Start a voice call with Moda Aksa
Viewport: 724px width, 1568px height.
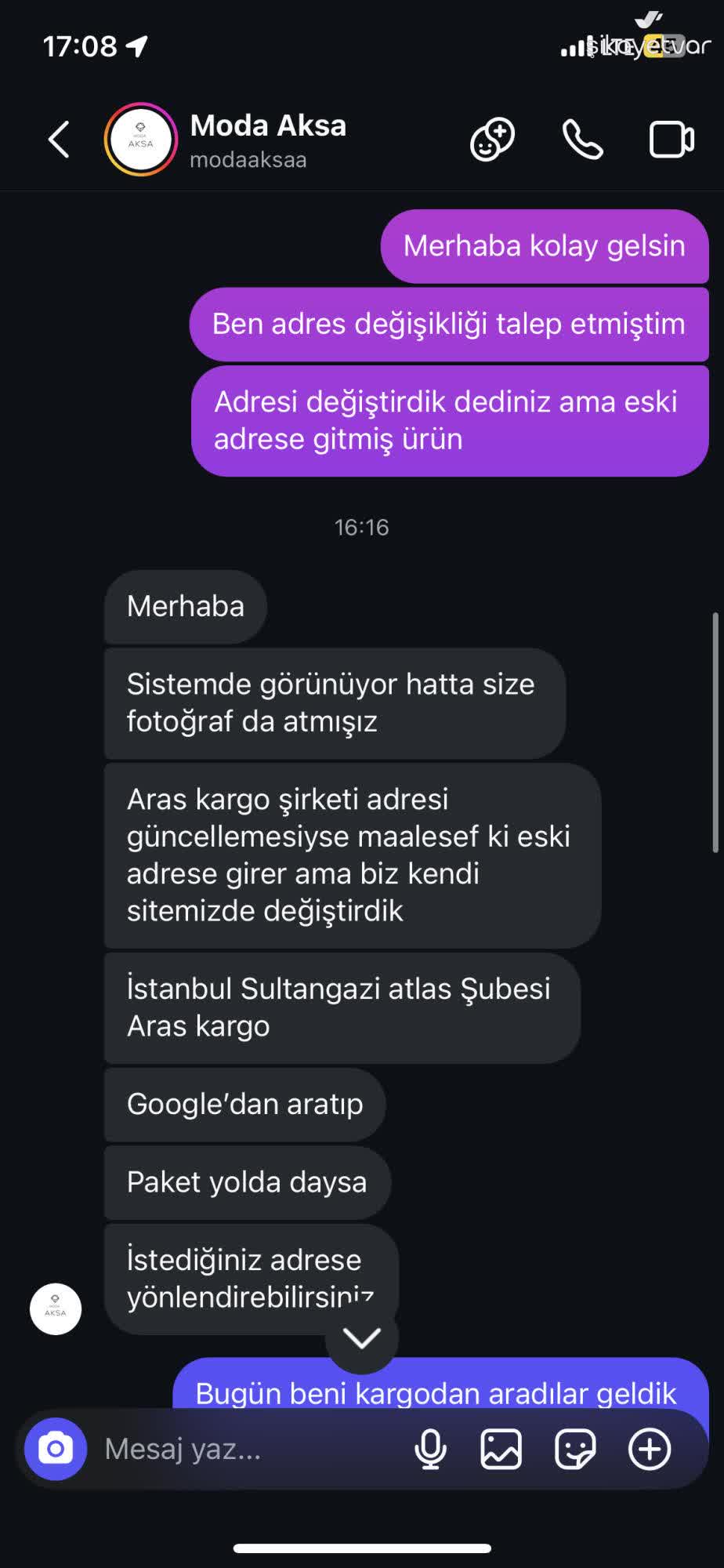click(x=581, y=138)
